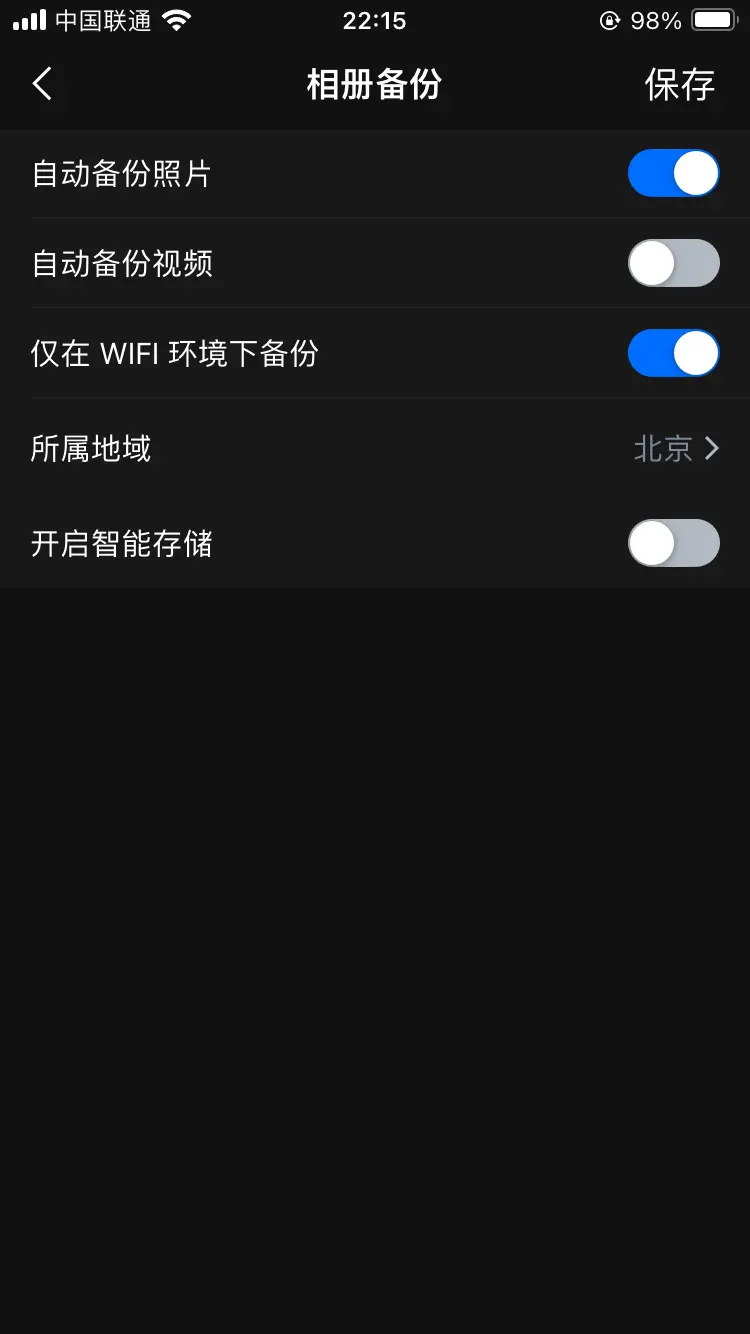Enable the 自动备份视频 switch
Image resolution: width=750 pixels, height=1334 pixels.
point(673,263)
